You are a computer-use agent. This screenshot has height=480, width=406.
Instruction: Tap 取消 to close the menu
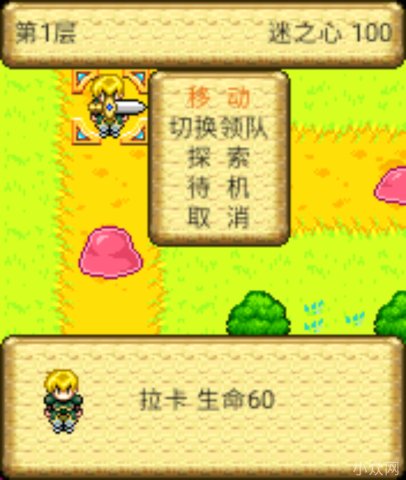tap(219, 218)
